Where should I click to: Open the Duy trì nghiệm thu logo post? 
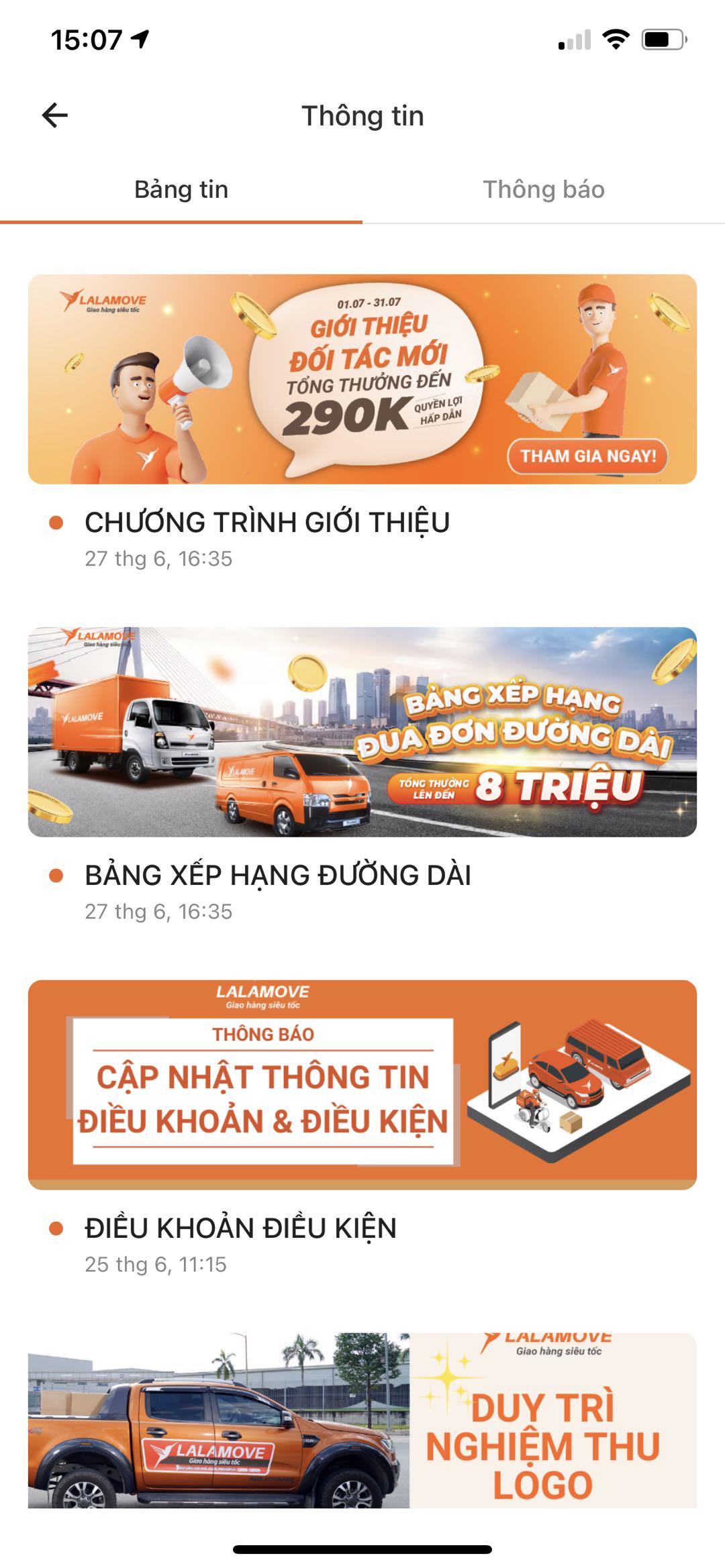click(362, 1421)
